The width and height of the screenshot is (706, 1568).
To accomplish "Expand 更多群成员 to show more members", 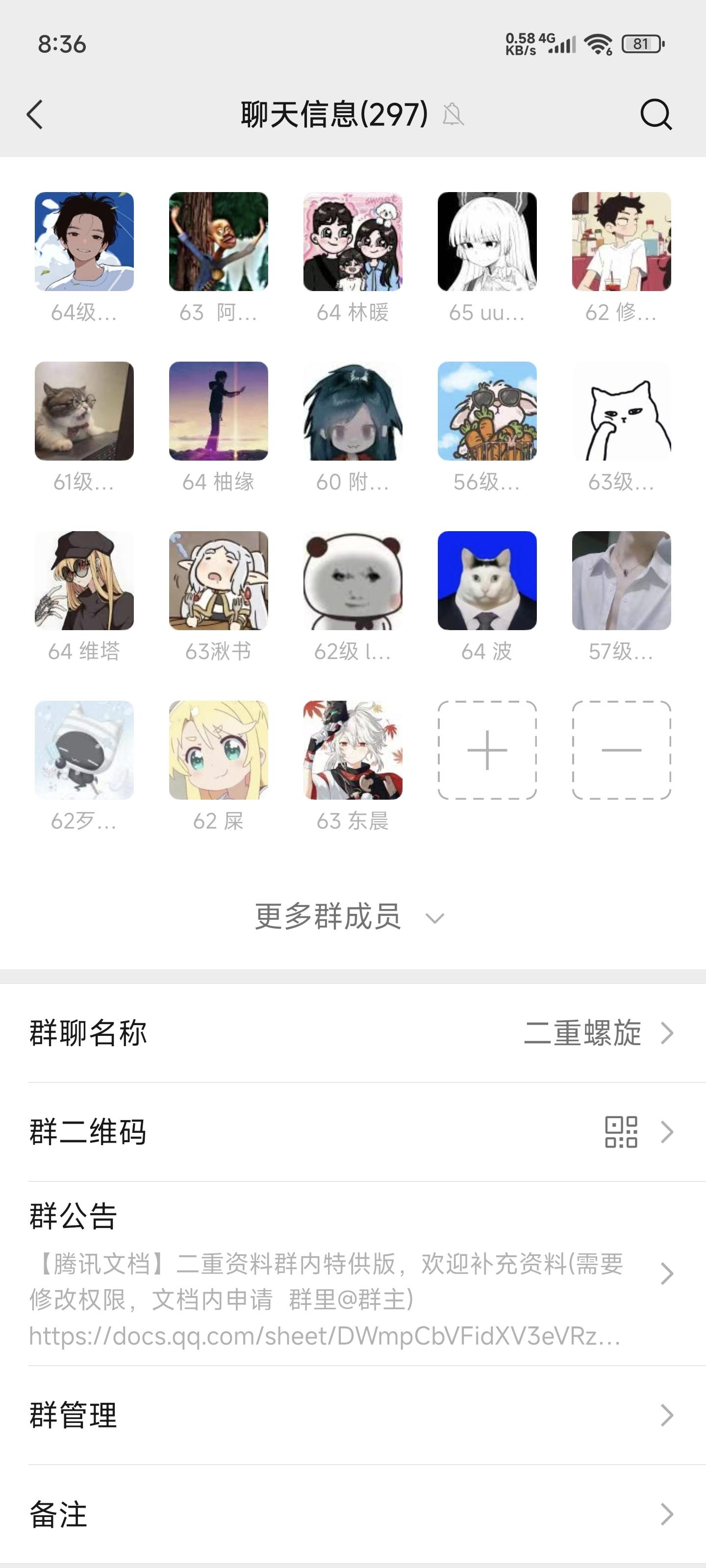I will click(350, 917).
